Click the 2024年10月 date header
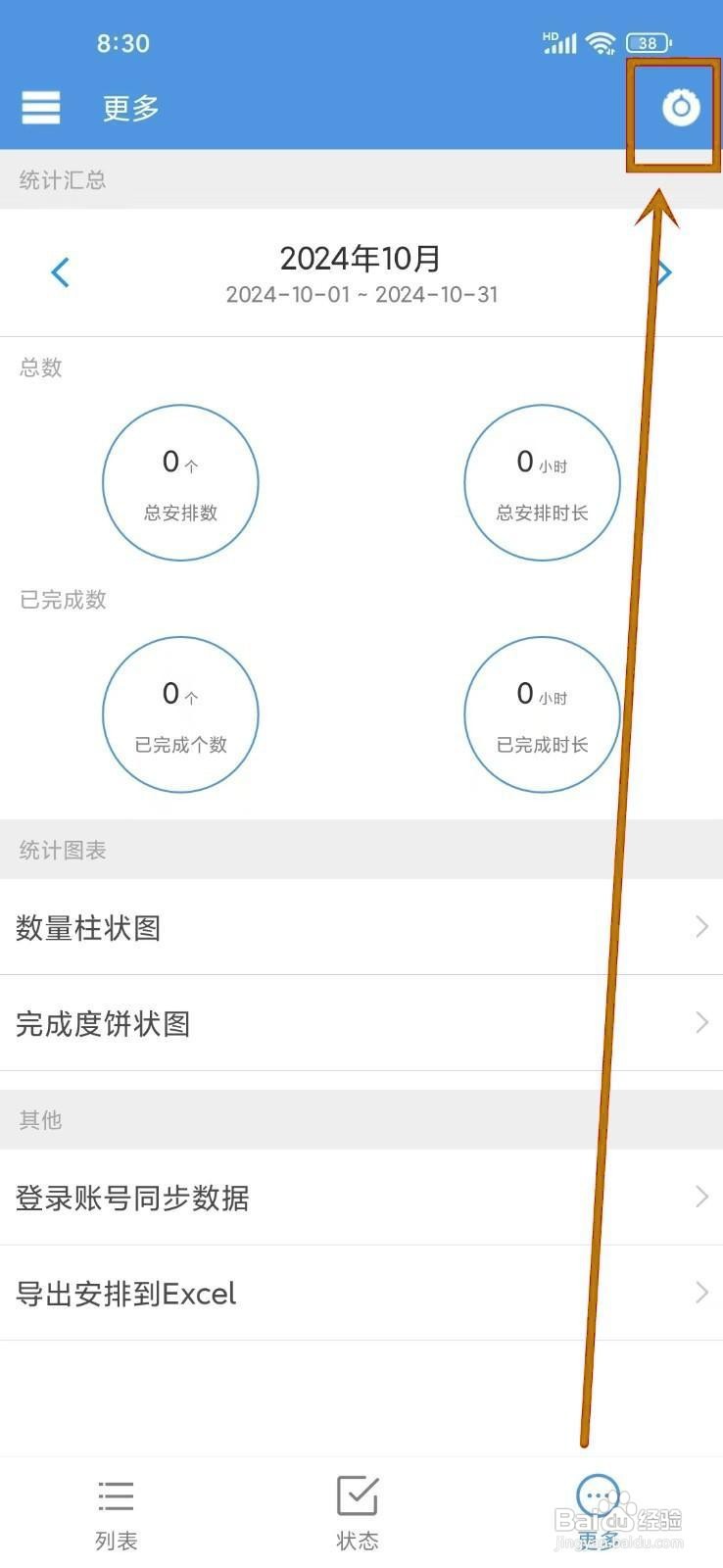This screenshot has width=723, height=1568. click(361, 259)
